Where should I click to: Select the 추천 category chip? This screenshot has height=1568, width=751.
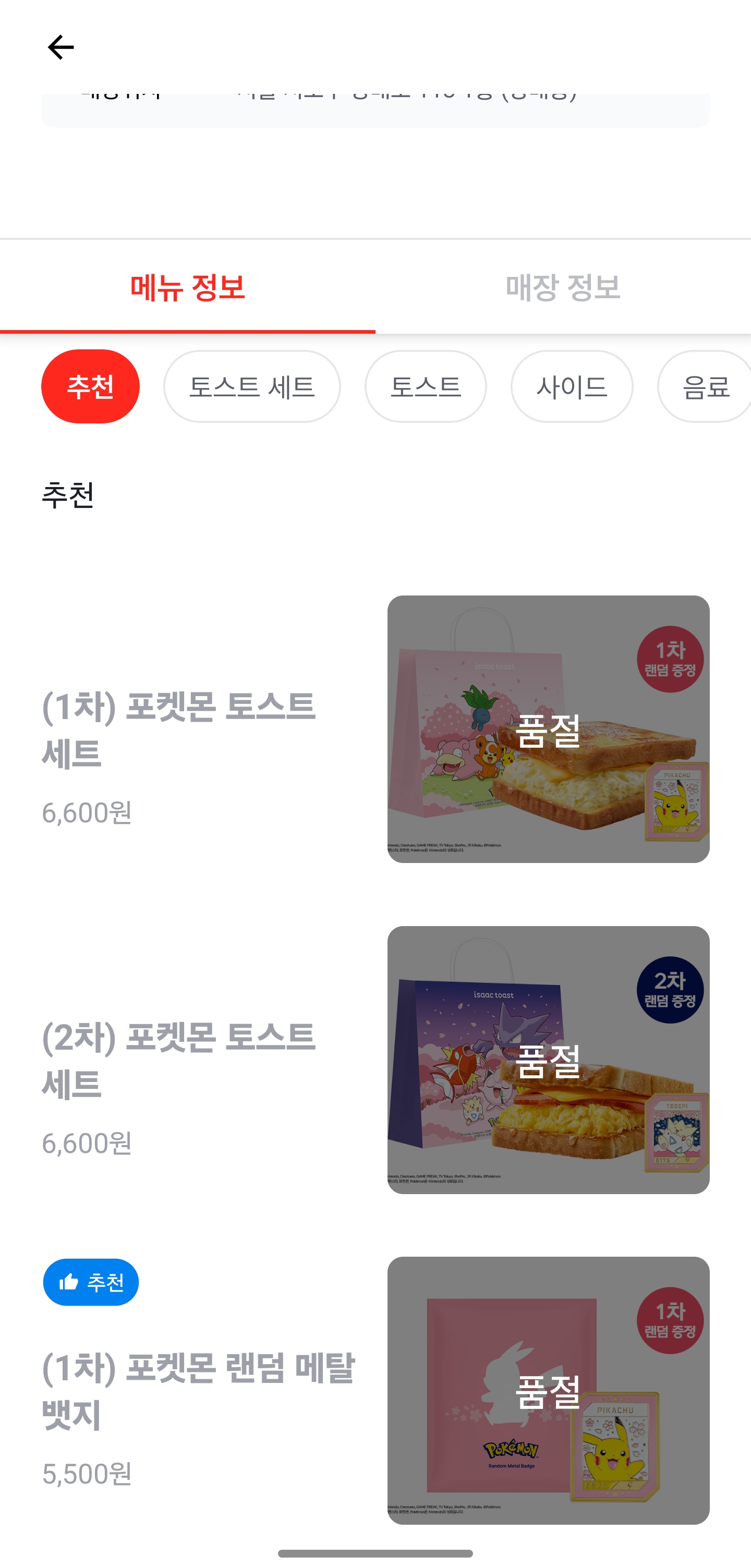90,386
